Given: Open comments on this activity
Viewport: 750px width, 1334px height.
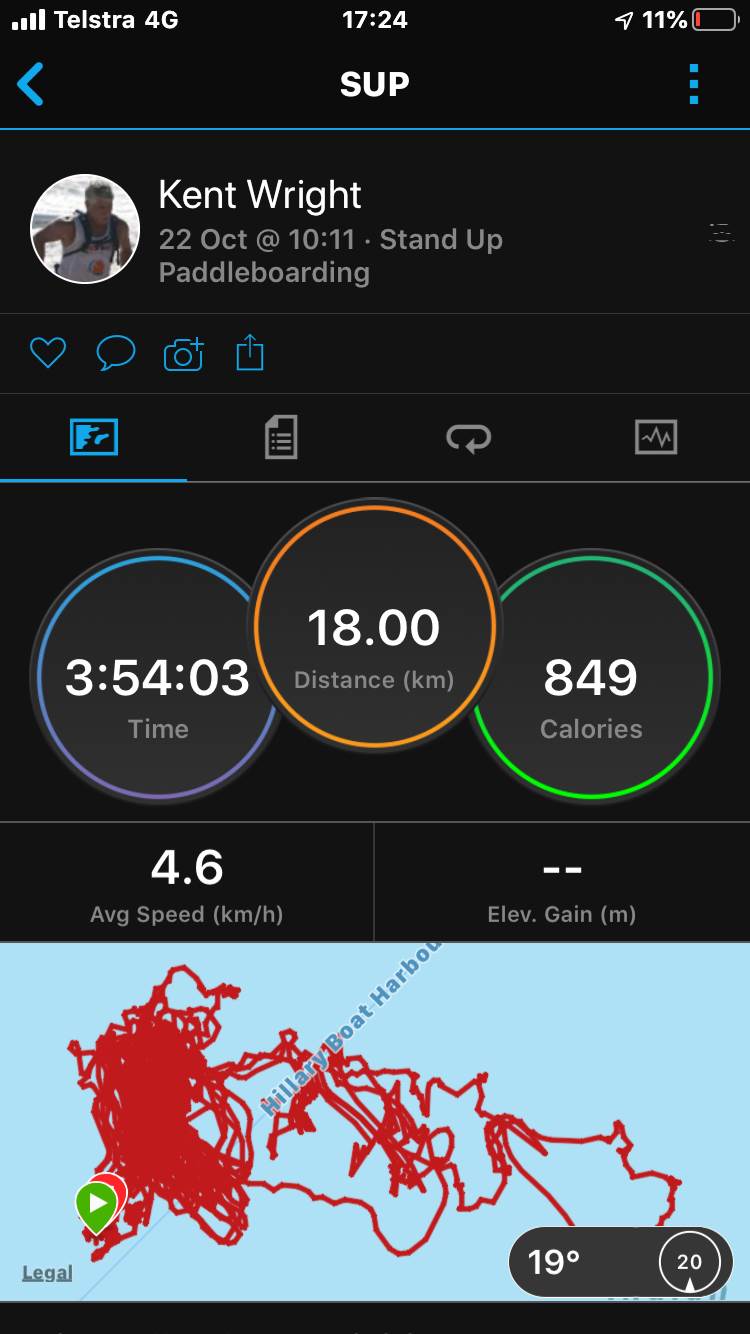Looking at the screenshot, I should (115, 353).
